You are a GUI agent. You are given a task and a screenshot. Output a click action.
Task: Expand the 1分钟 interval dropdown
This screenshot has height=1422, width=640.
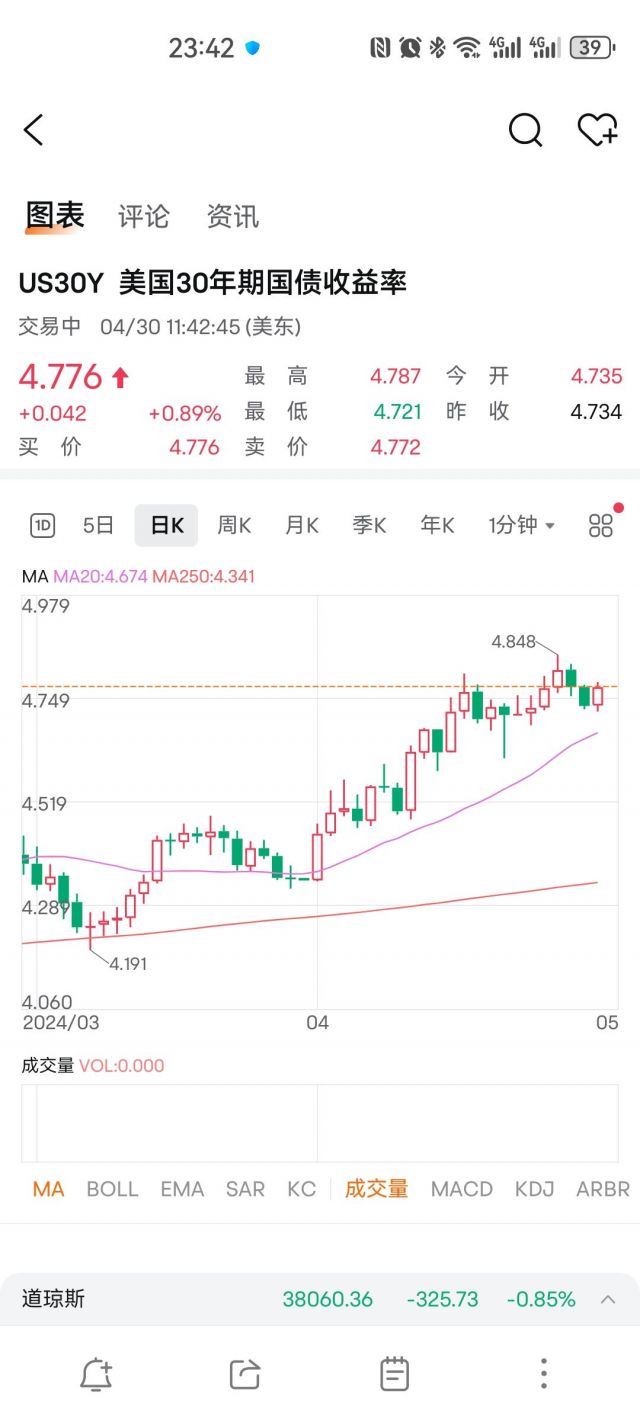click(521, 525)
